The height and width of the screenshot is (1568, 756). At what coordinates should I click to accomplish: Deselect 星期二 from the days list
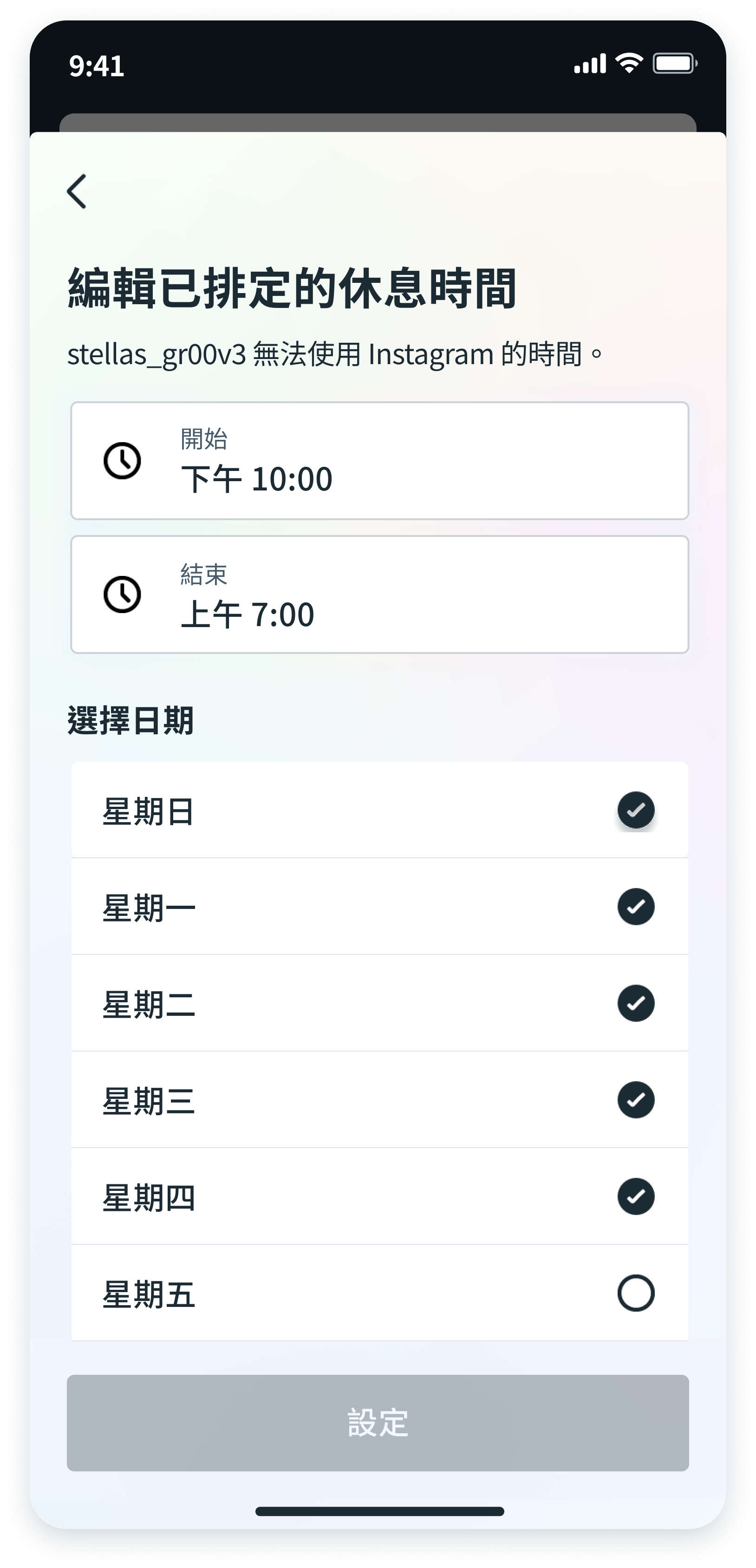635,1003
